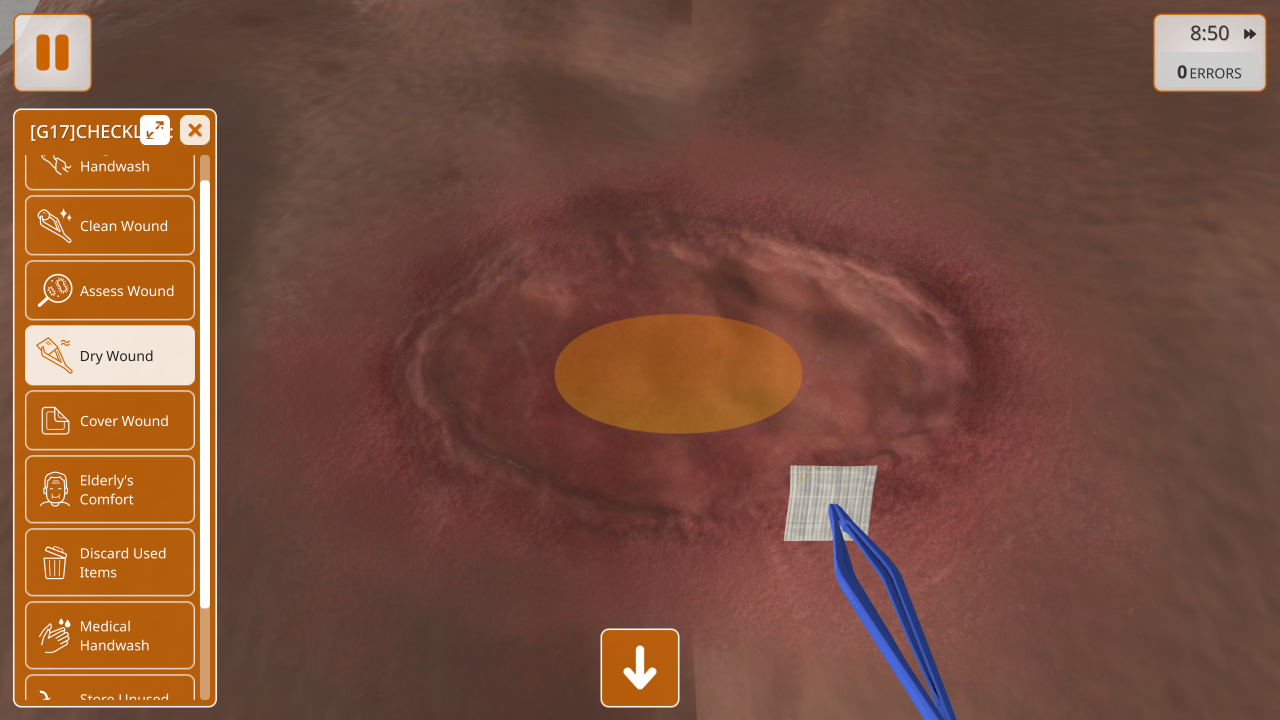Close the checklist panel
The image size is (1280, 720).
click(x=195, y=130)
